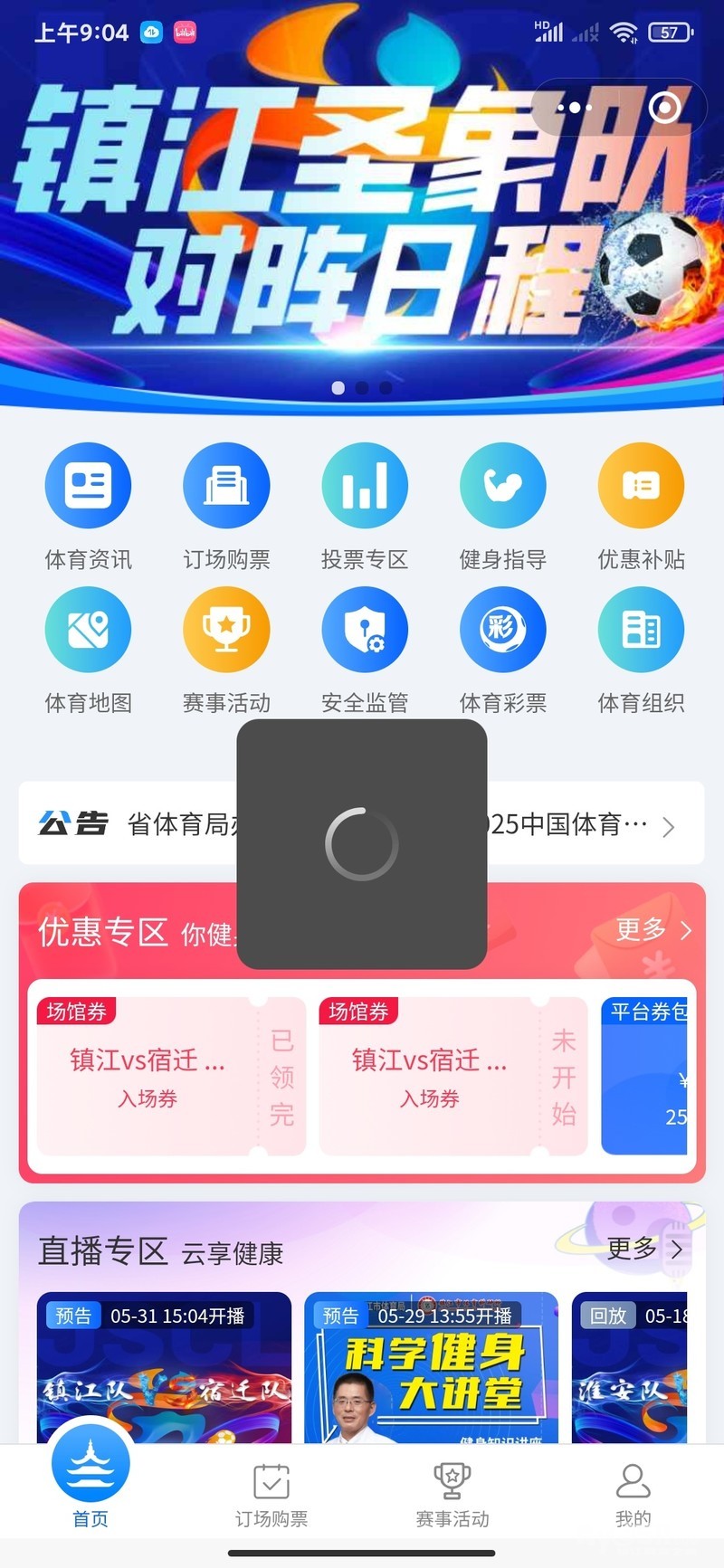This screenshot has width=724, height=1568.
Task: Open 安全监管 safety supervision
Action: click(x=365, y=630)
